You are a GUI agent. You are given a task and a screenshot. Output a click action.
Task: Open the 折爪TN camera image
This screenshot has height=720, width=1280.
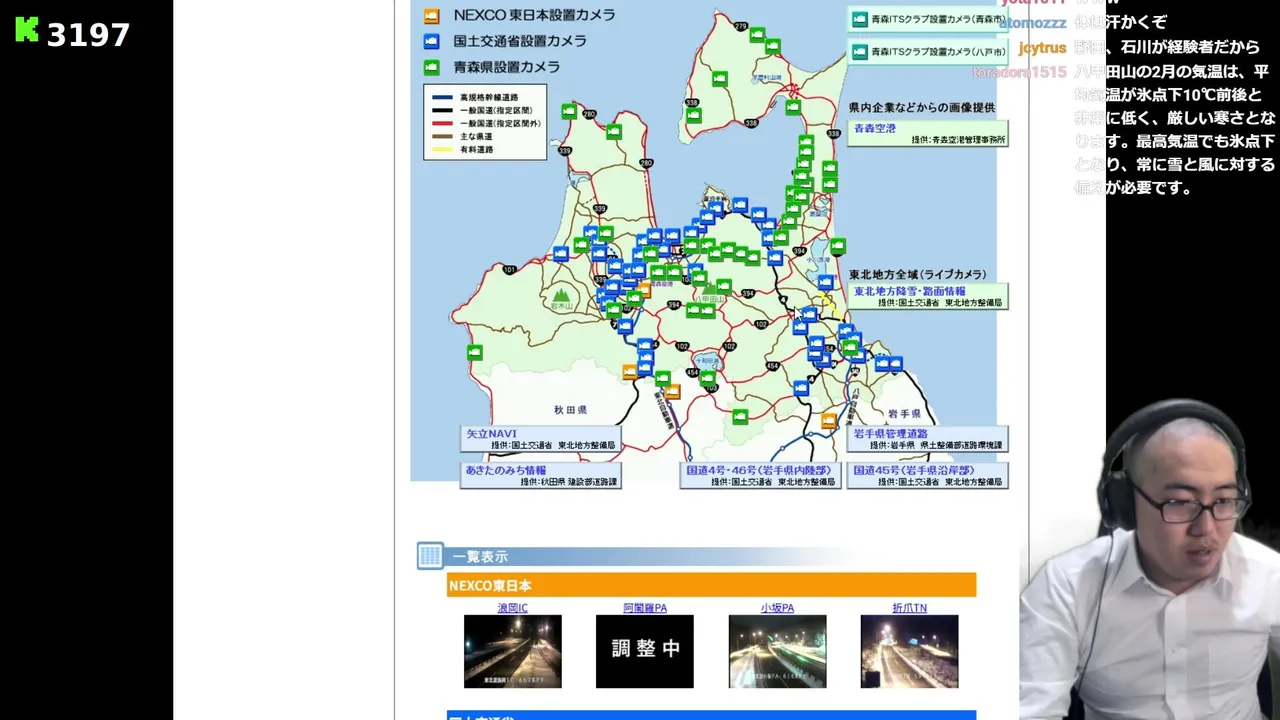tap(909, 651)
